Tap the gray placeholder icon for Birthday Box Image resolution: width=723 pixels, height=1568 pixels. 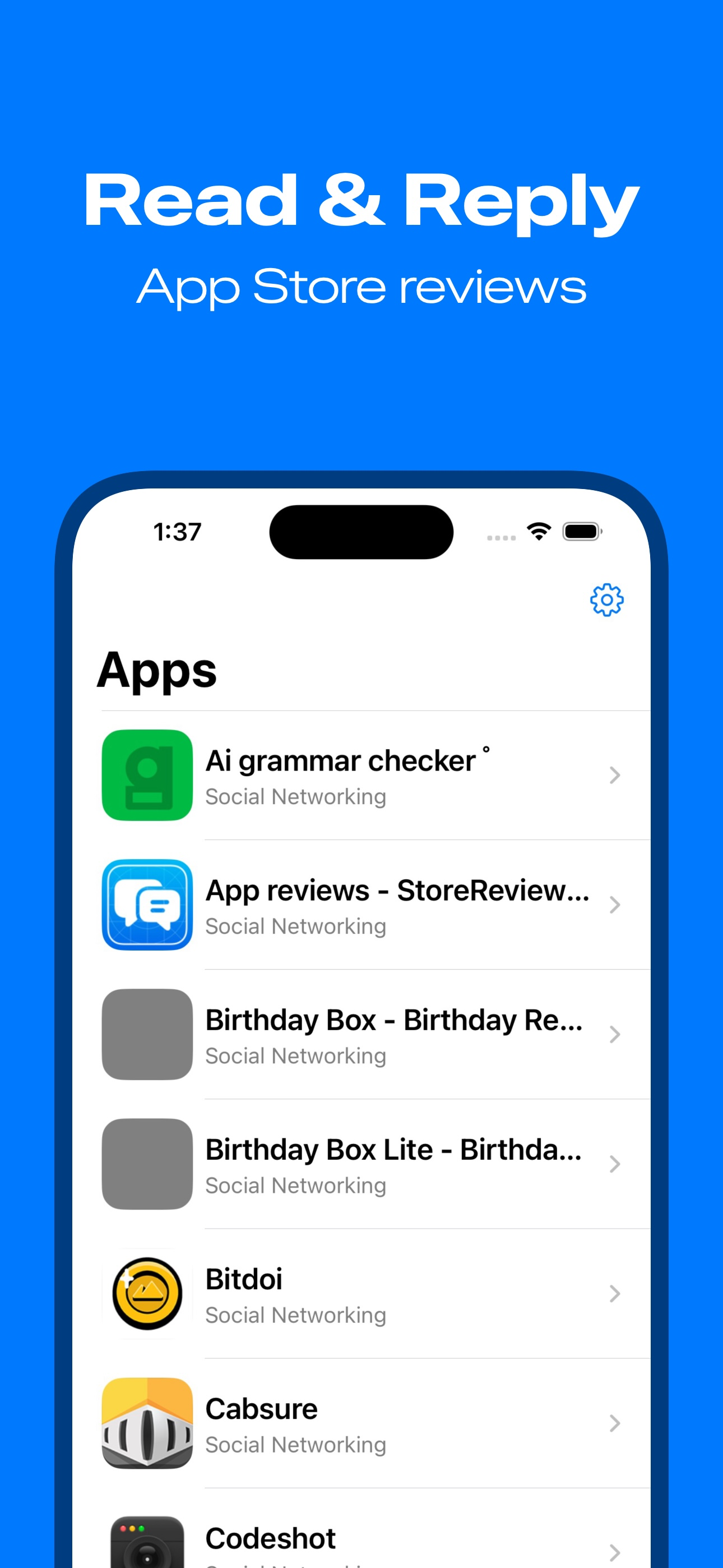pos(146,1035)
